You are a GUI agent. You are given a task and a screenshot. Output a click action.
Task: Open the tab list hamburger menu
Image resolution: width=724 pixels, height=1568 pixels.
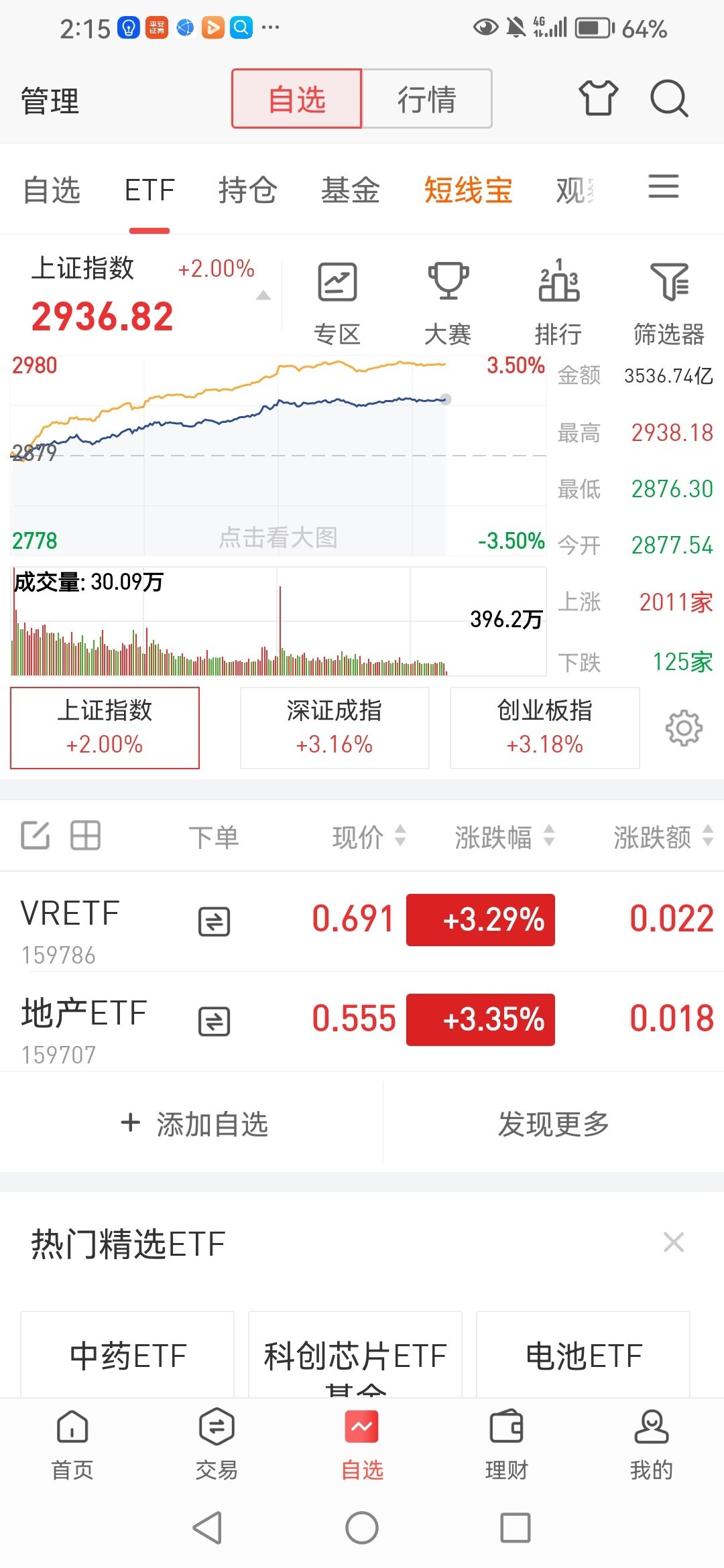[664, 186]
